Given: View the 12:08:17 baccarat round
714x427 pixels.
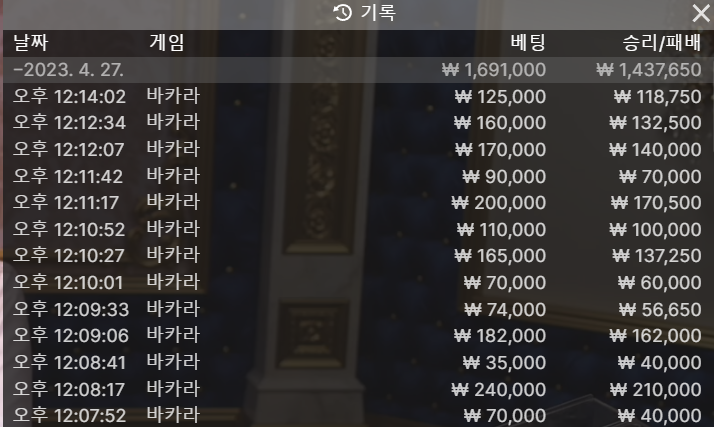Looking at the screenshot, I should pyautogui.click(x=357, y=388).
